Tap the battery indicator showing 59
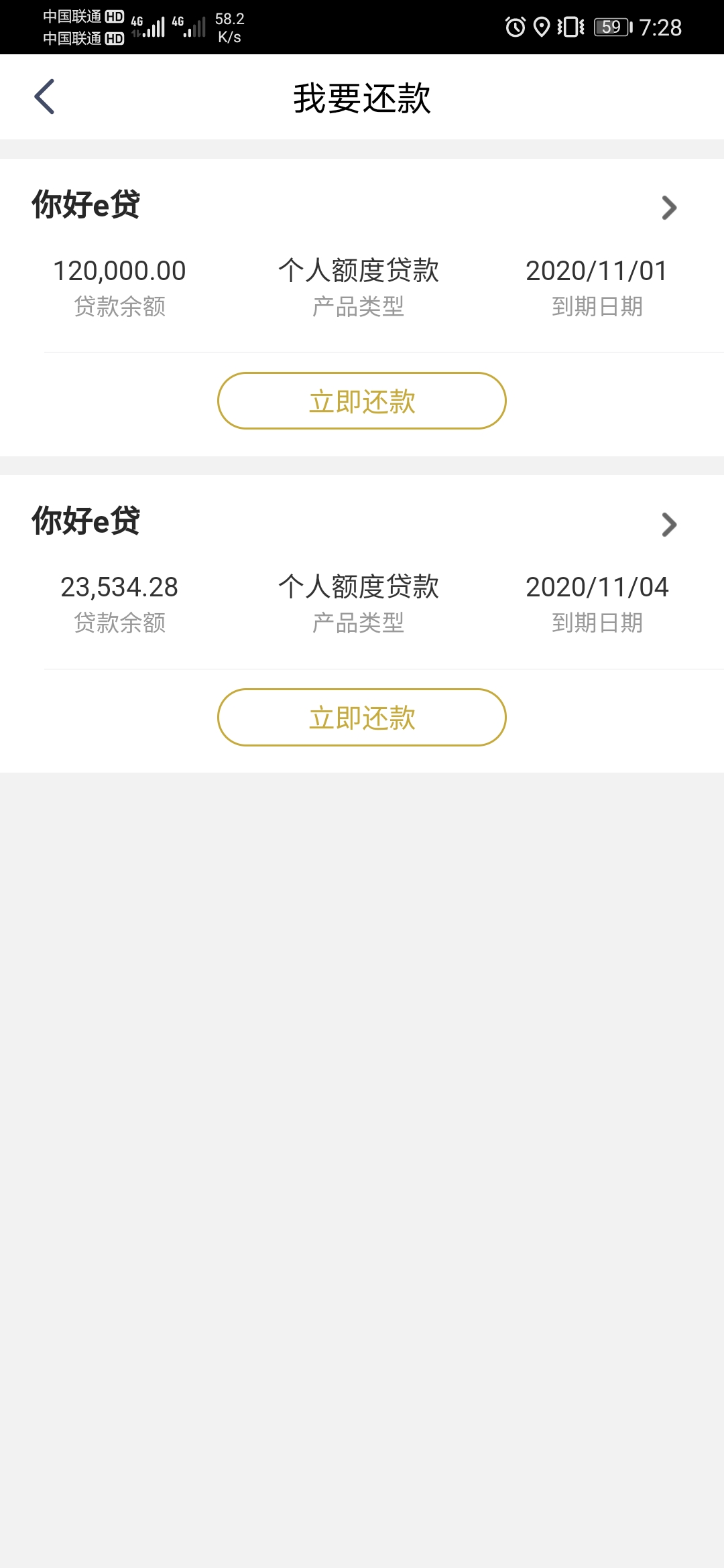This screenshot has height=1568, width=724. [x=612, y=27]
